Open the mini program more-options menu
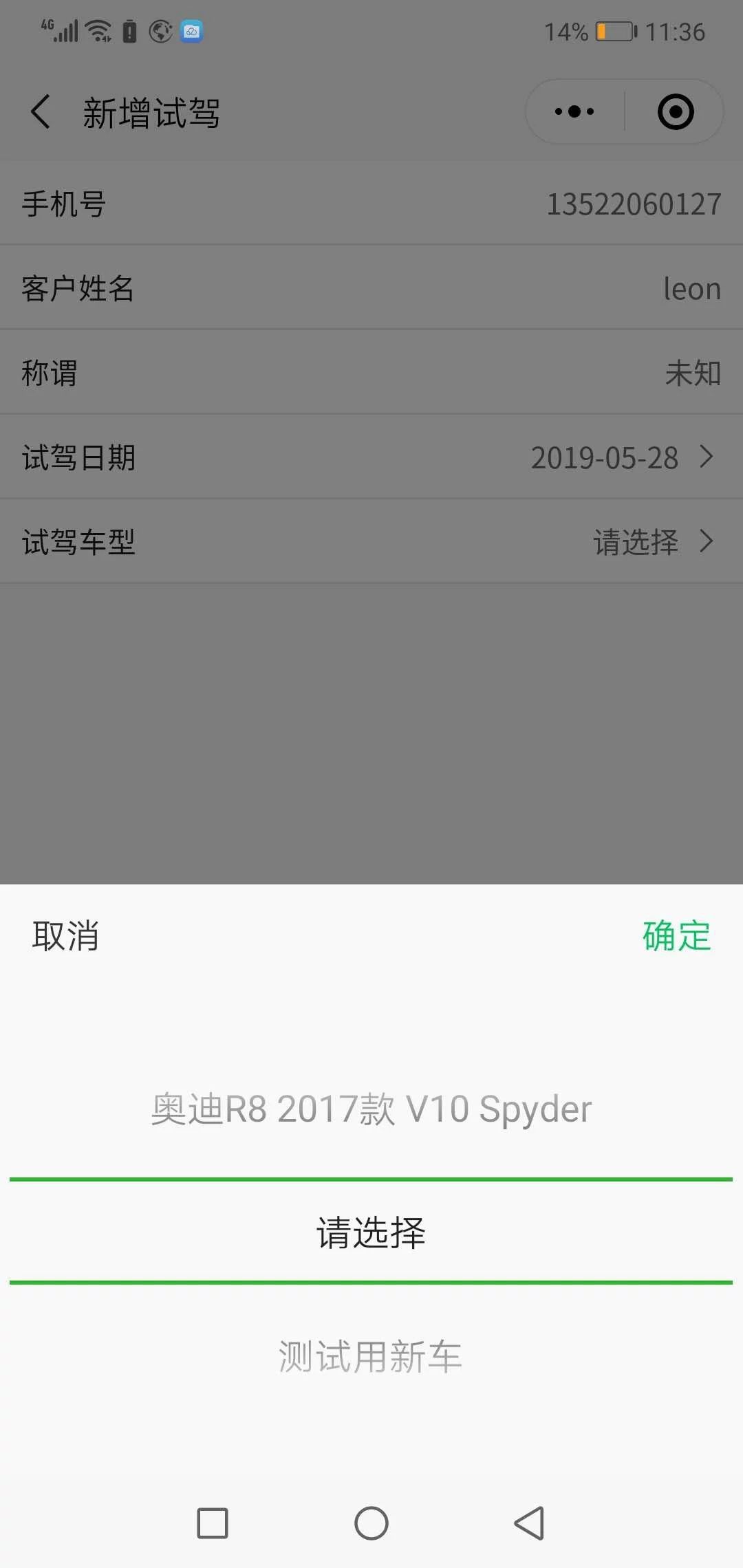The height and width of the screenshot is (1568, 743). [x=574, y=111]
